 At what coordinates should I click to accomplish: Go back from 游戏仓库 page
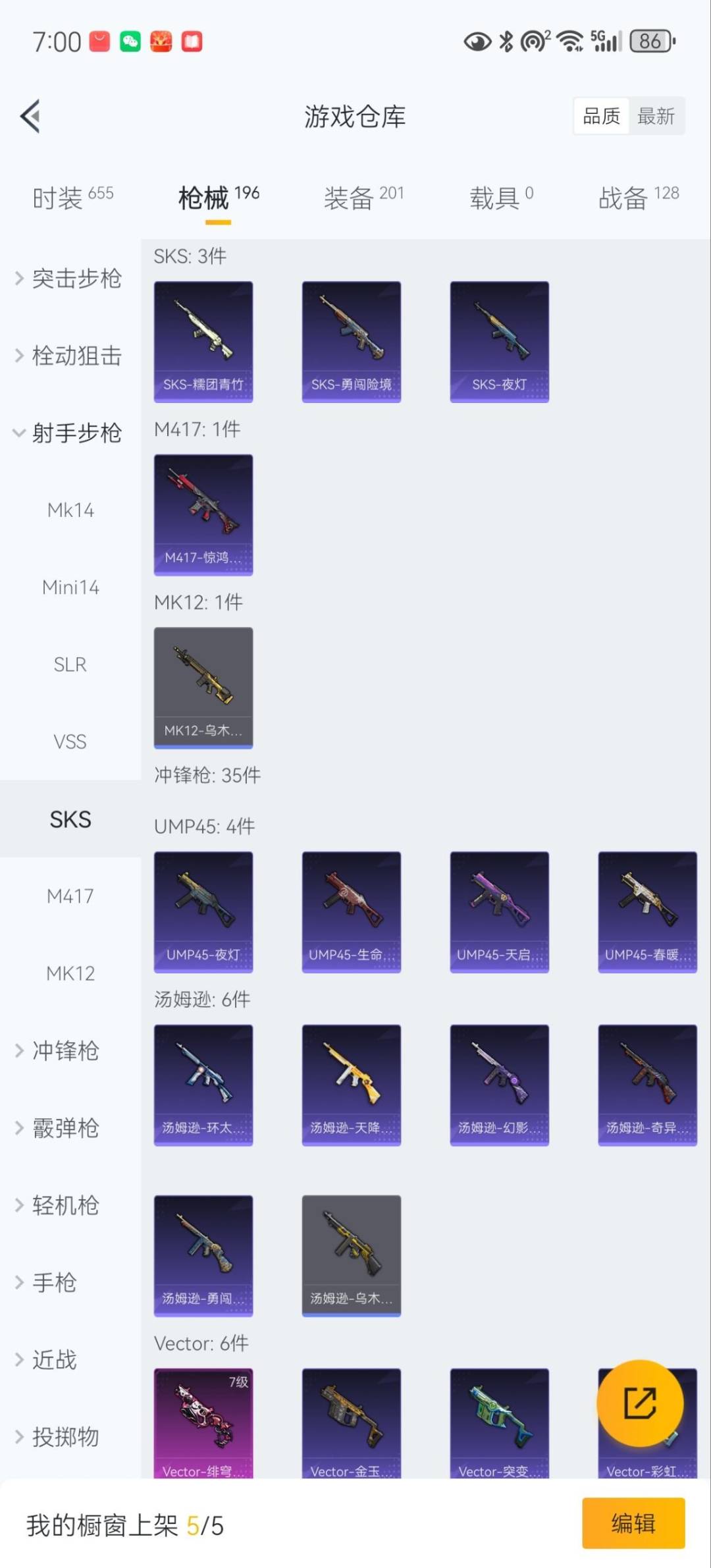[x=30, y=117]
